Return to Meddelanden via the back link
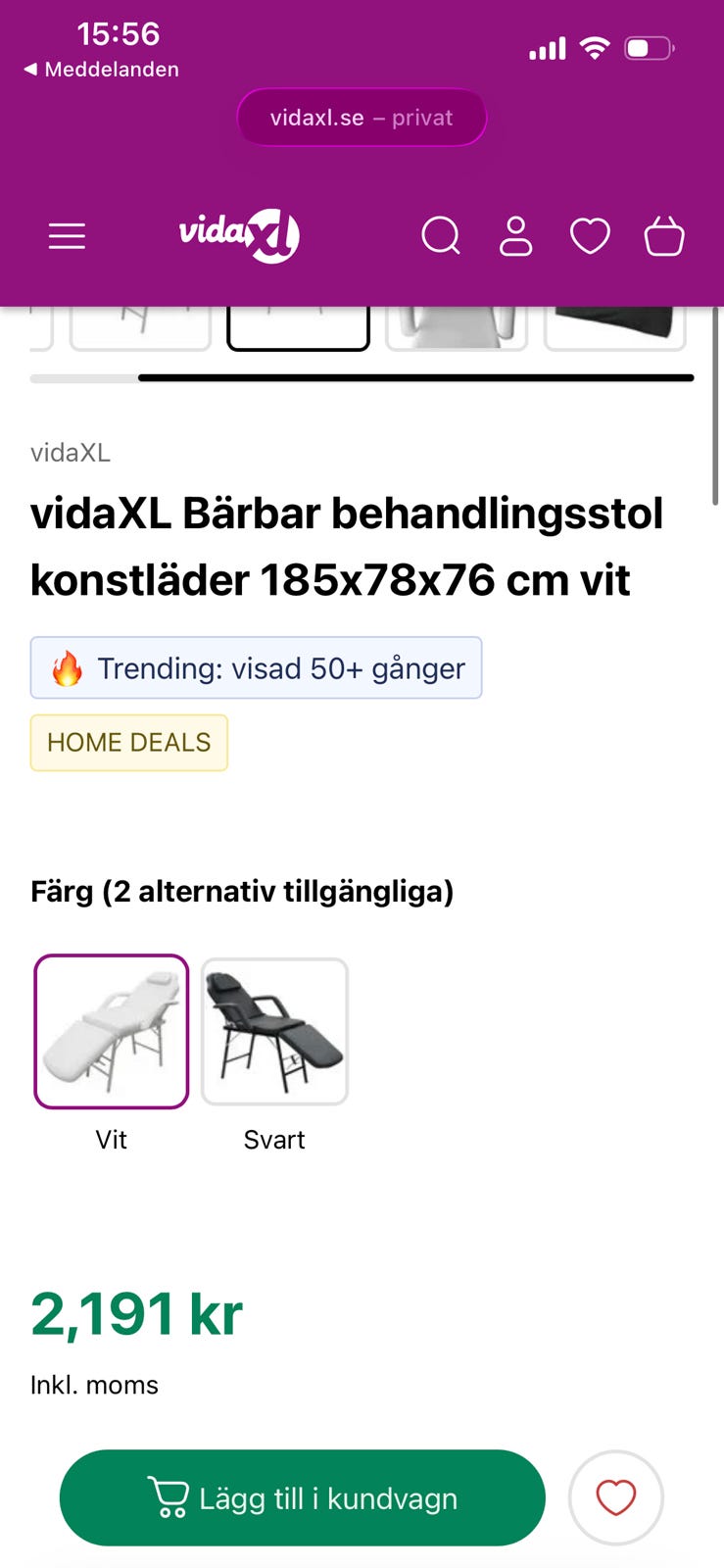This screenshot has width=724, height=1568. [x=99, y=69]
